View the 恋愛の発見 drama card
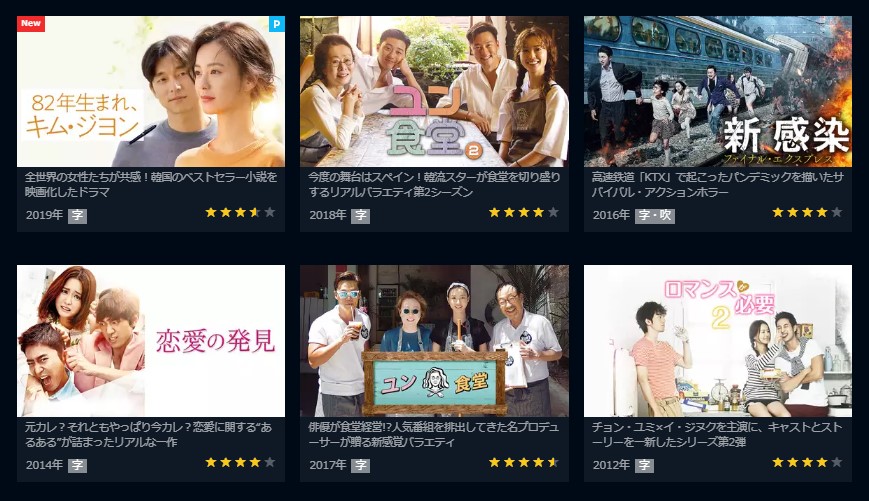The height and width of the screenshot is (501, 869). pos(150,341)
